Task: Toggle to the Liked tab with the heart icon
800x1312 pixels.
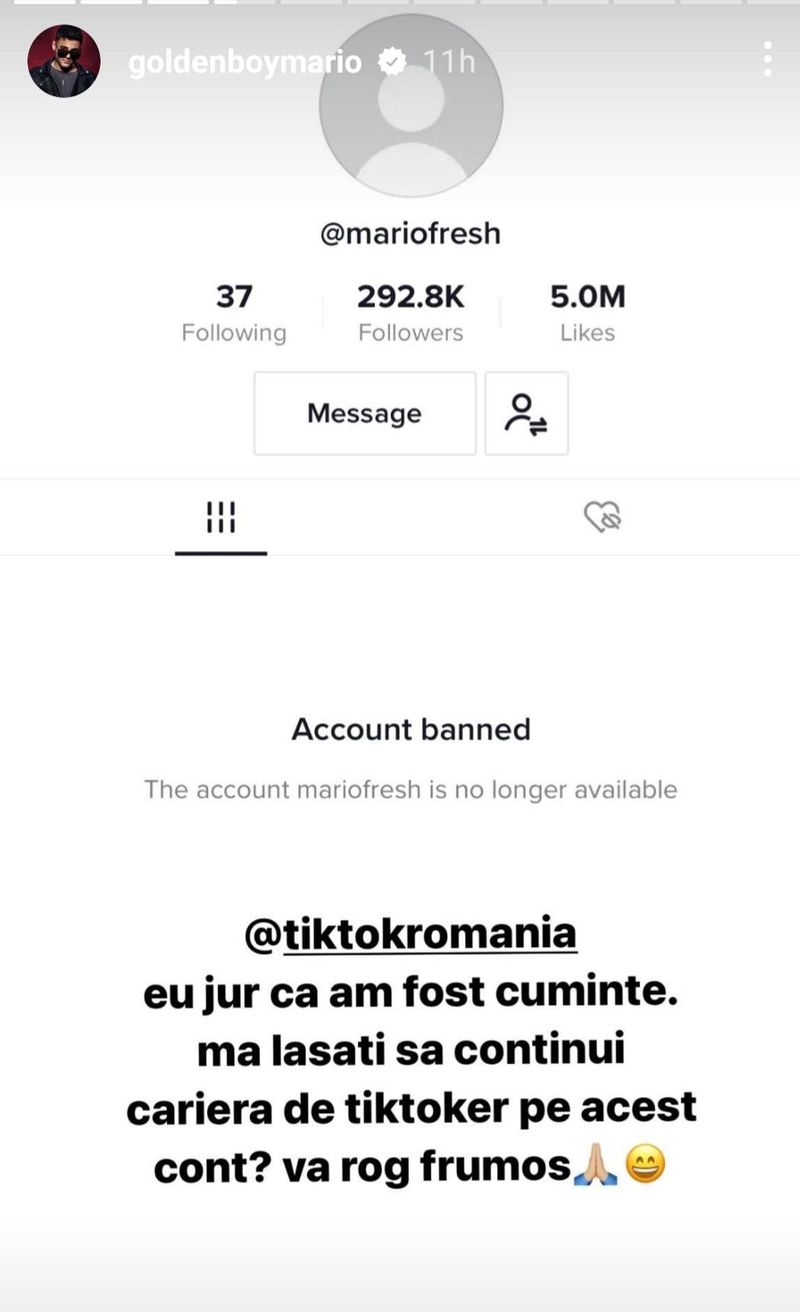Action: [600, 516]
